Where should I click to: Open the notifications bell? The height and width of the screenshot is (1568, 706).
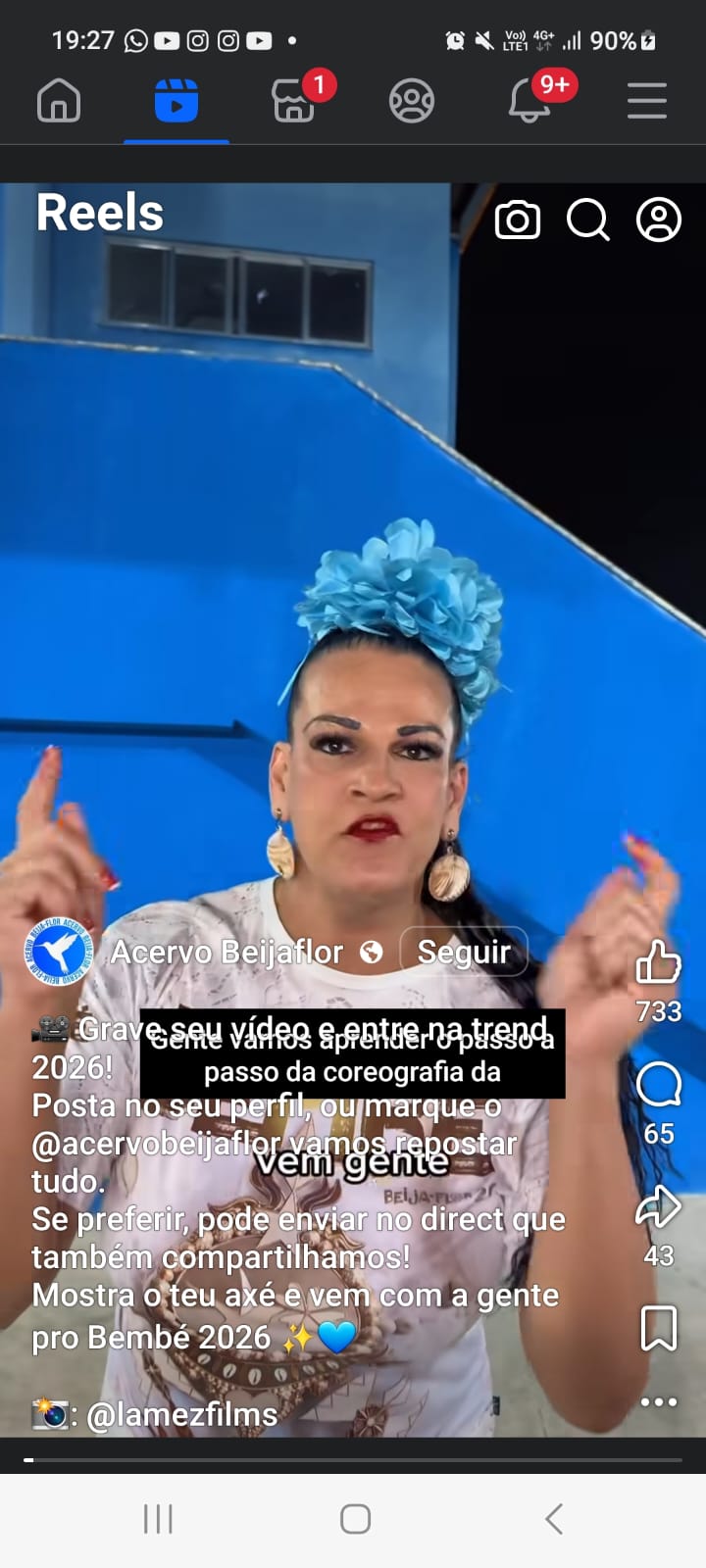pos(529,101)
